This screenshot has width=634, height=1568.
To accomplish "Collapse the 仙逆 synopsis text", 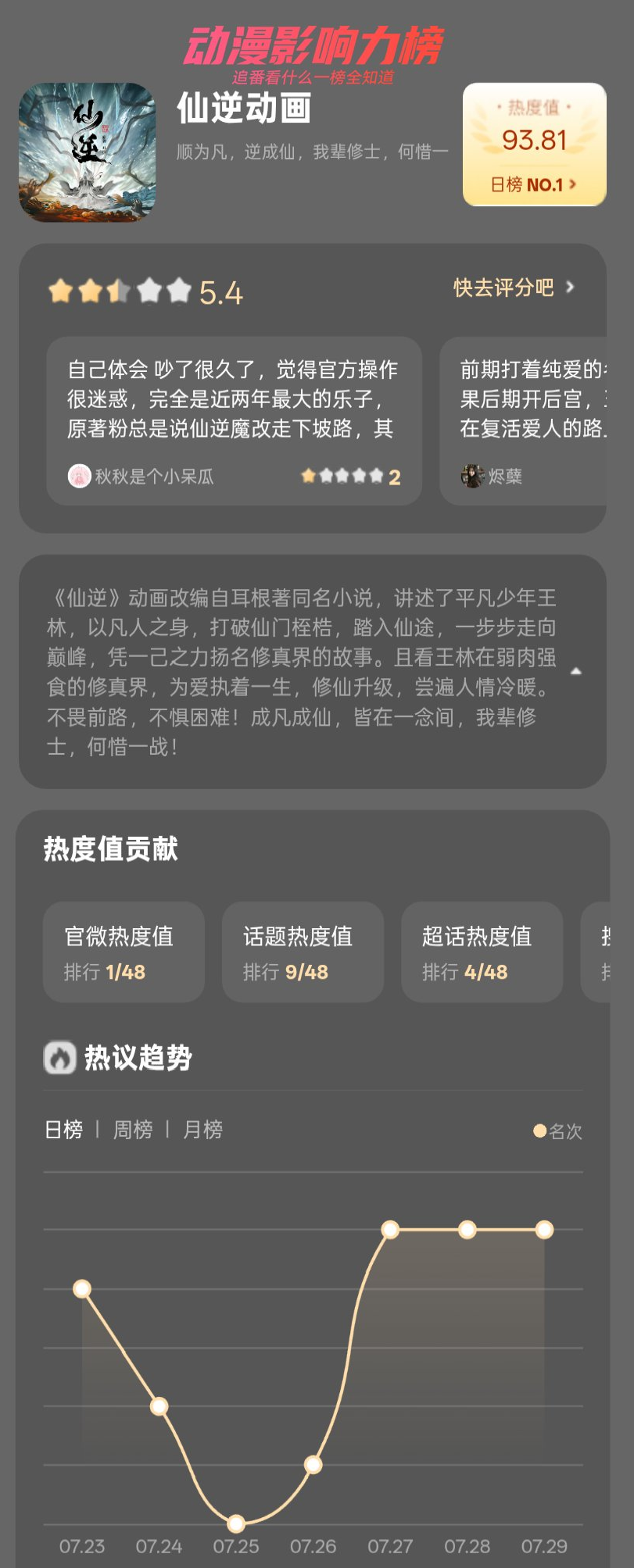I will click(x=576, y=671).
